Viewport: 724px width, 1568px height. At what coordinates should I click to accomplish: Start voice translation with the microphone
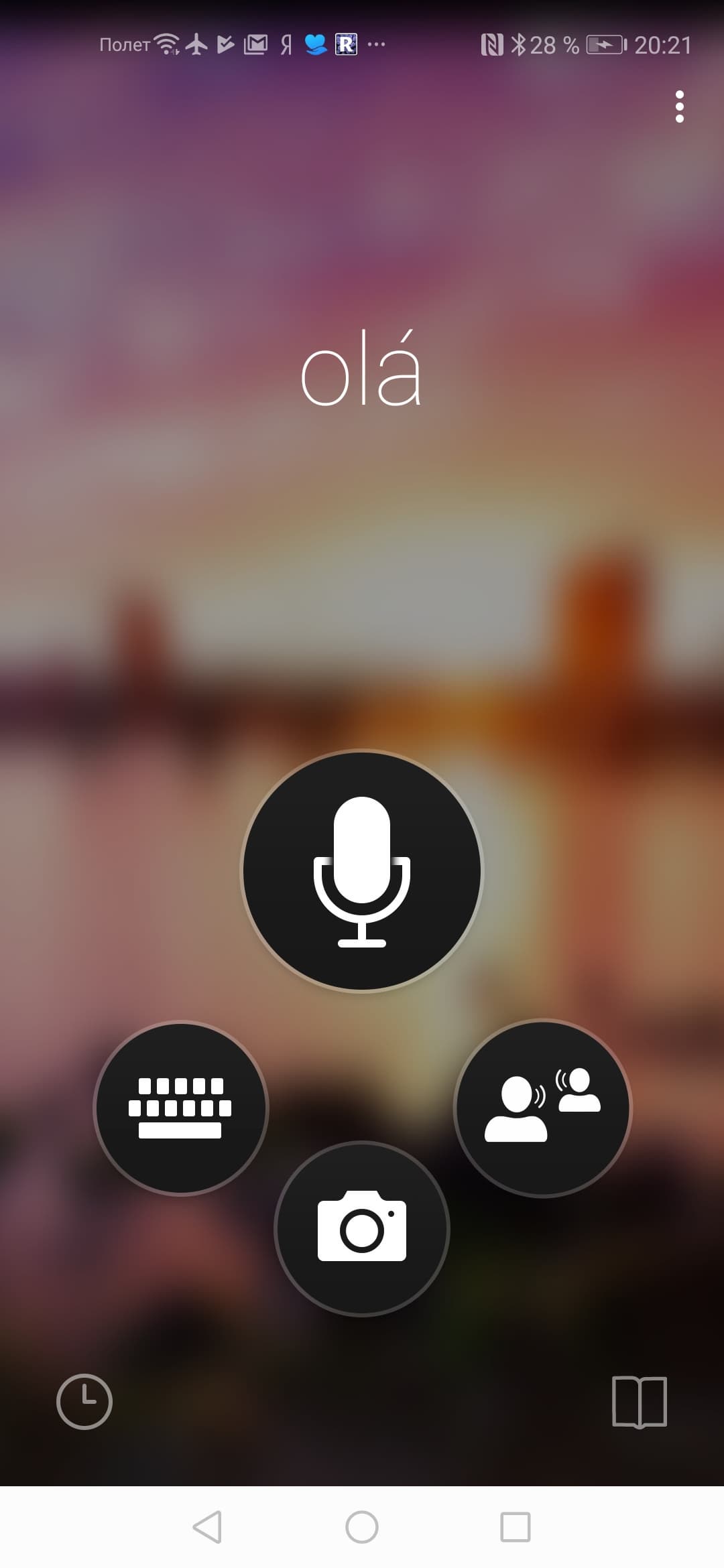click(x=362, y=870)
